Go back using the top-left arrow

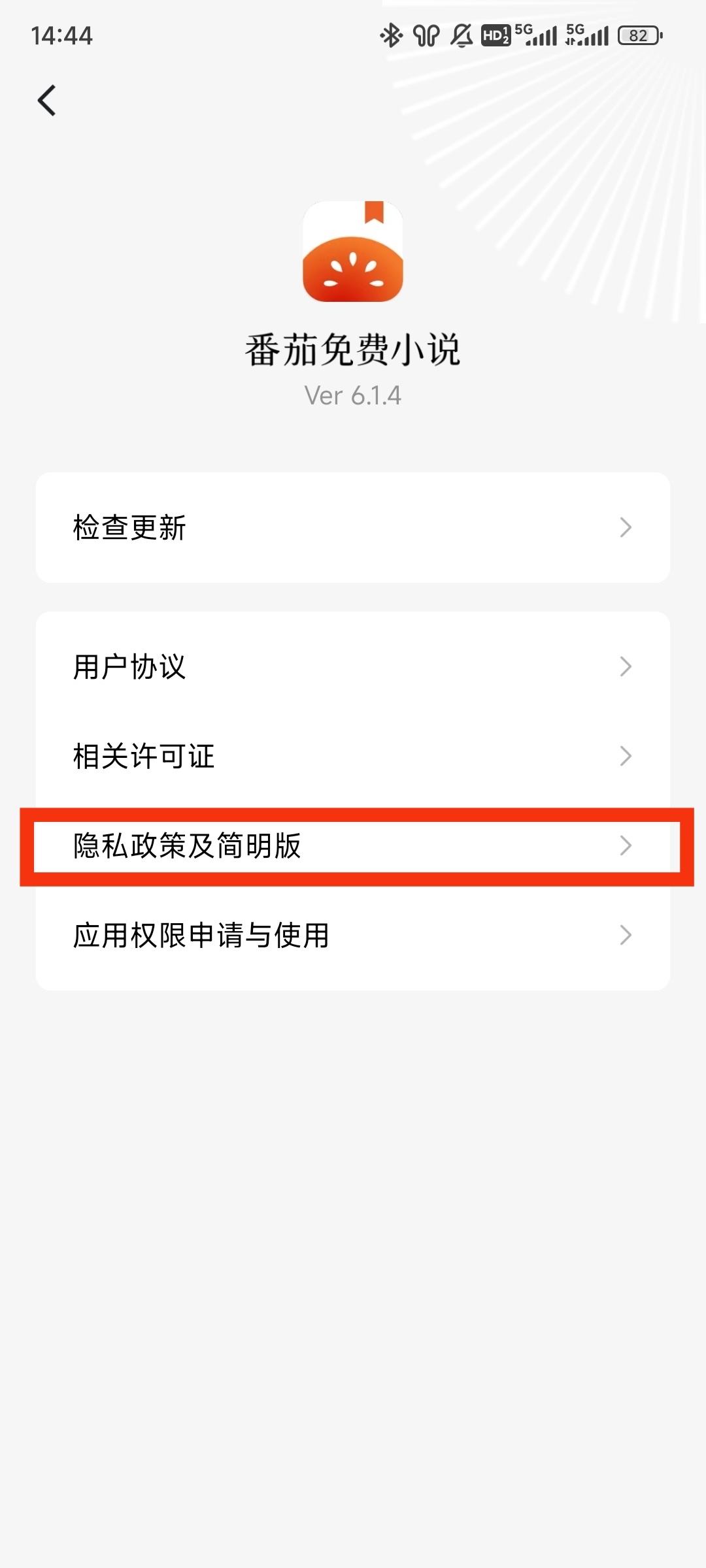pyautogui.click(x=47, y=101)
